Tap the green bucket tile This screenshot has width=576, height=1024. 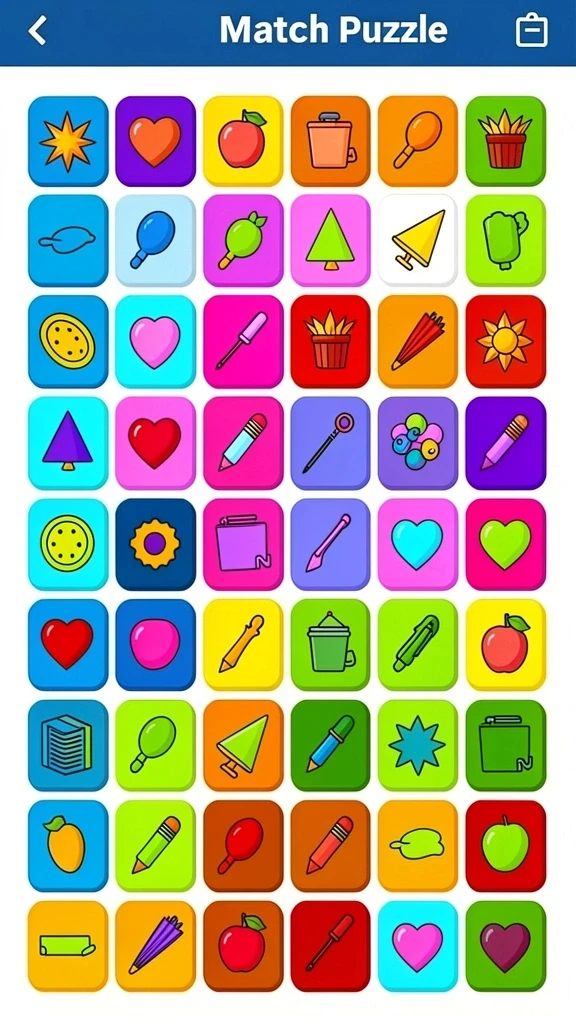point(330,645)
